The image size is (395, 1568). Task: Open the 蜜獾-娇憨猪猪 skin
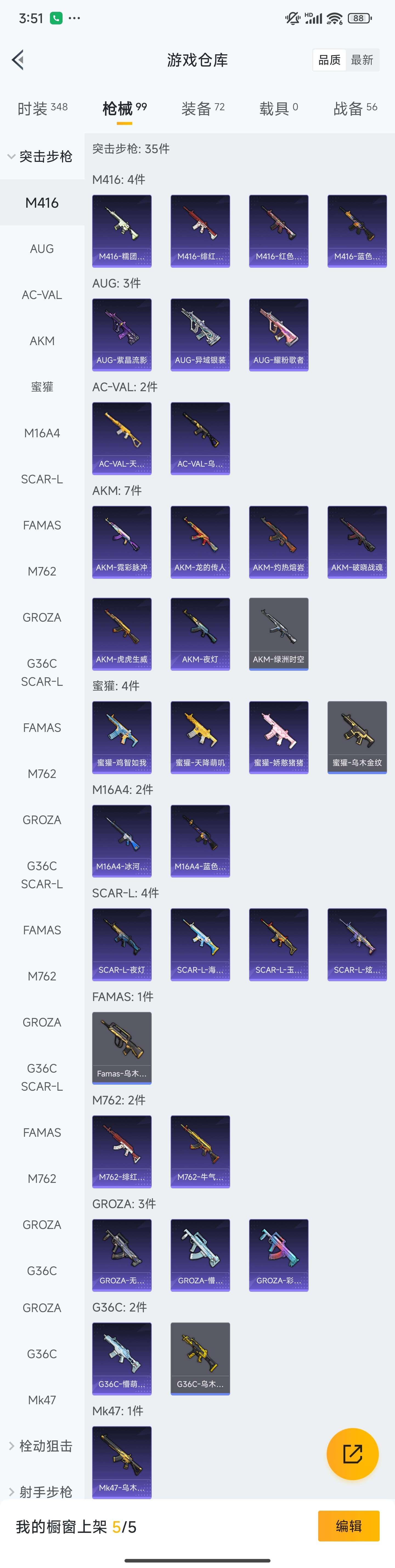click(x=279, y=737)
